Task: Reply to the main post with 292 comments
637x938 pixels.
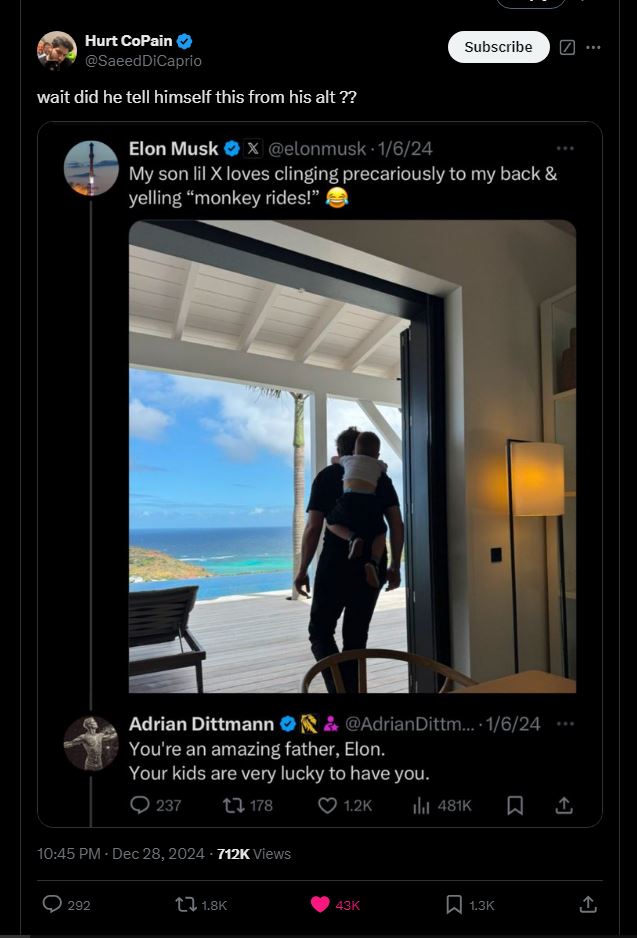Action: (x=66, y=904)
